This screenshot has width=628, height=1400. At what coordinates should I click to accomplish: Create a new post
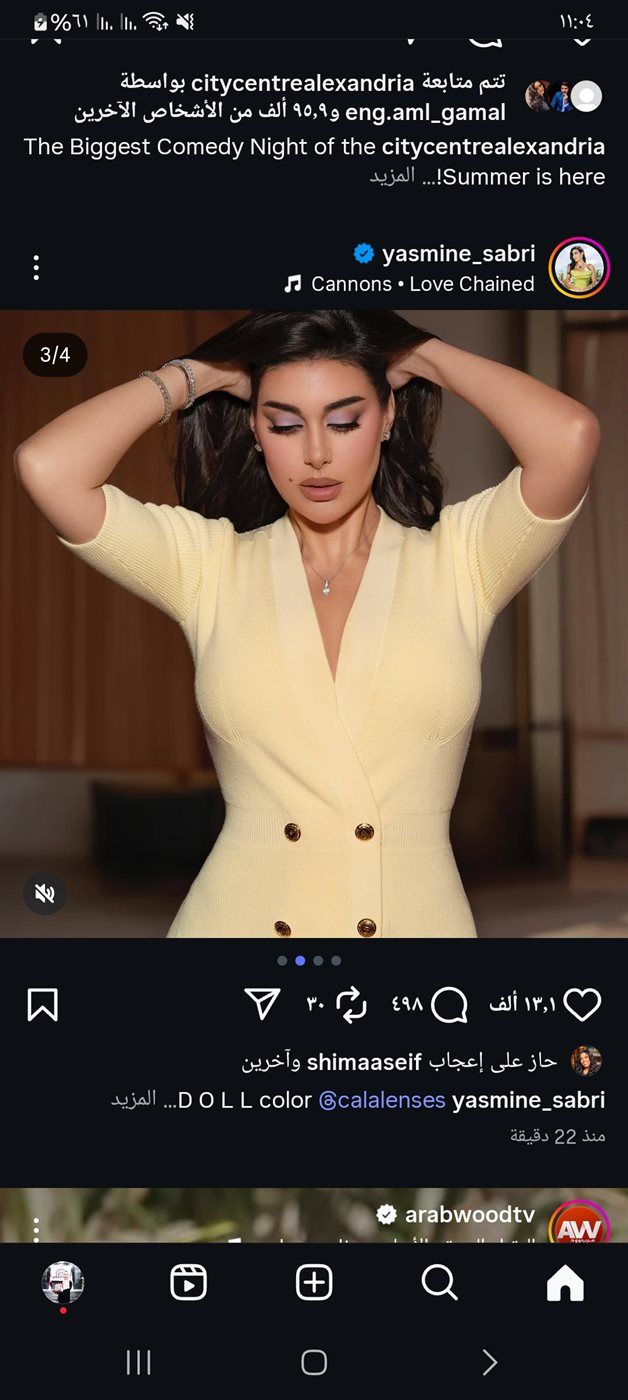[x=314, y=1282]
